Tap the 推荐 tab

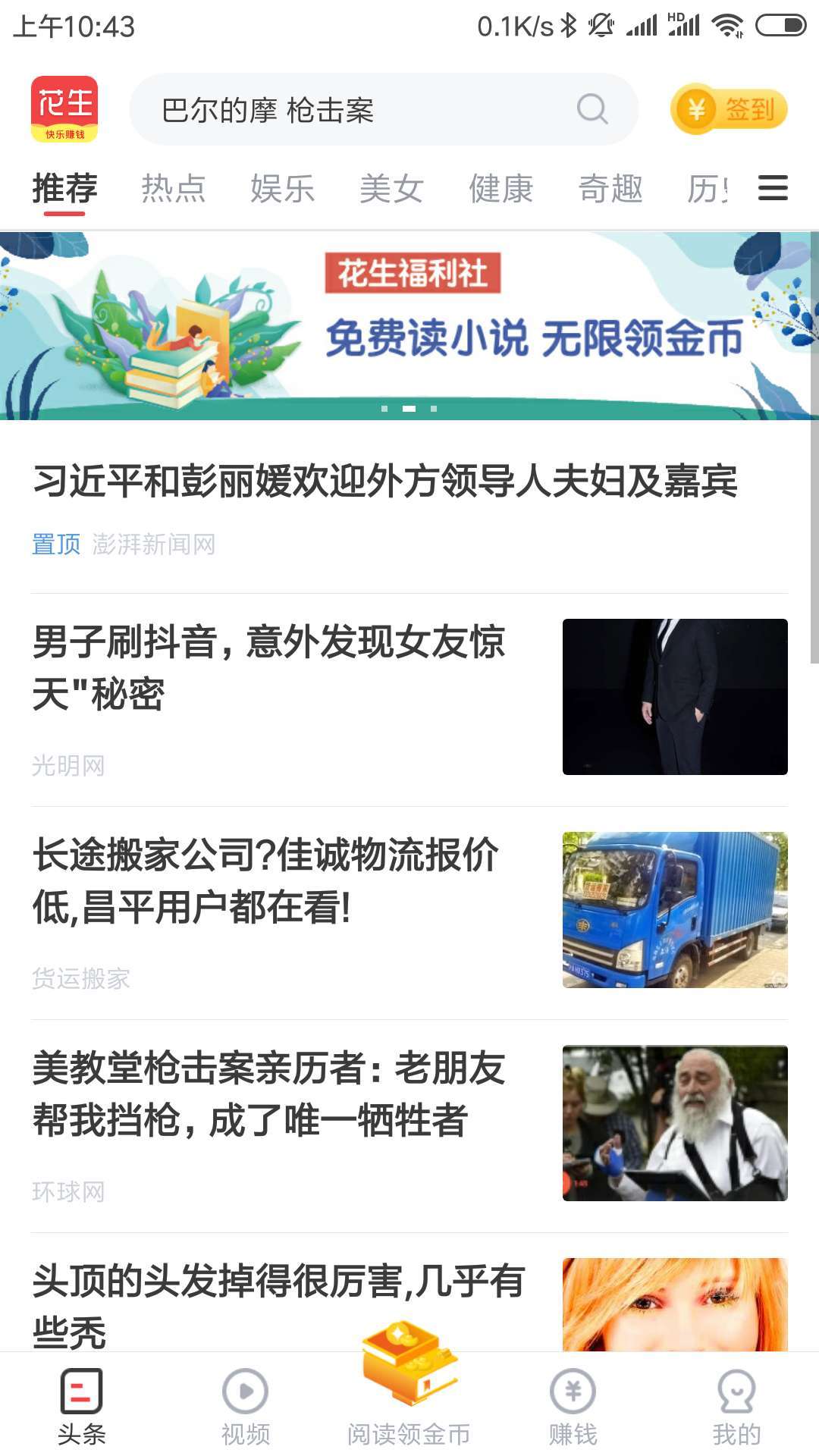tap(65, 189)
